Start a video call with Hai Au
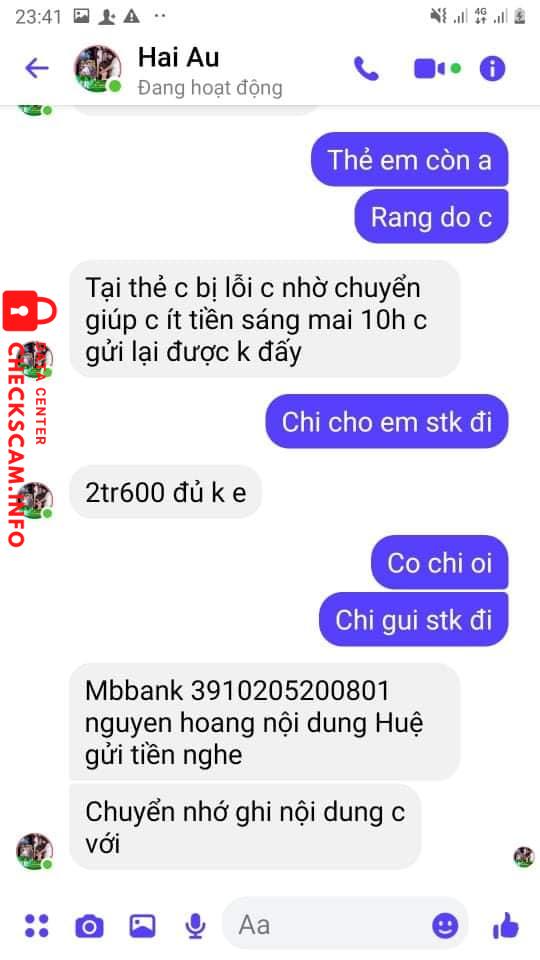 437,69
